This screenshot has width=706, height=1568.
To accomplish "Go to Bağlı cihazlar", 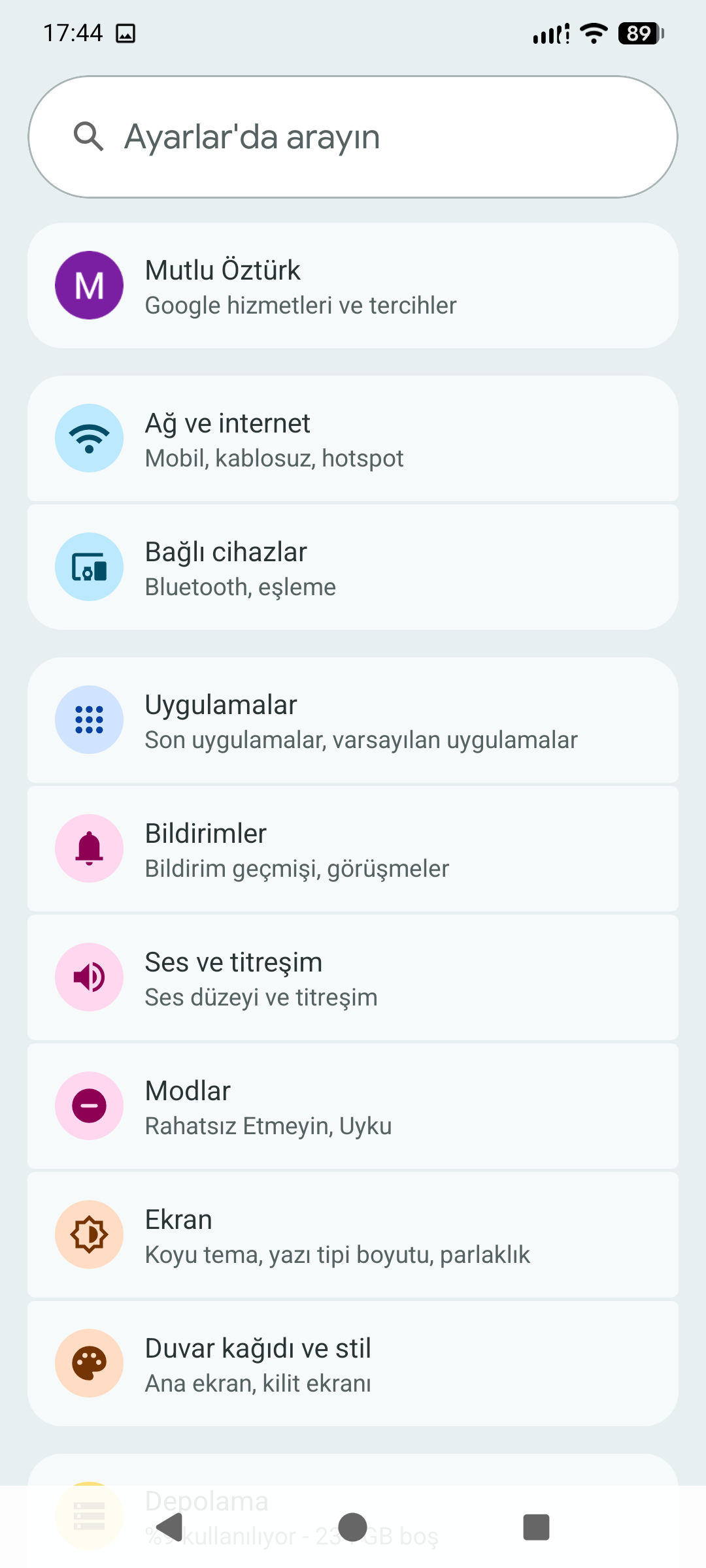I will pyautogui.click(x=353, y=568).
